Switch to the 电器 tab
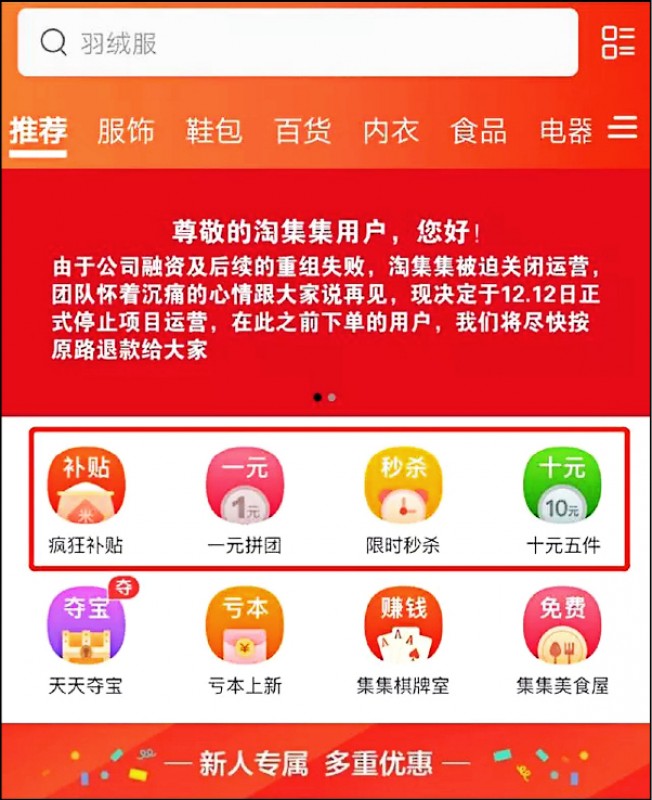This screenshot has width=652, height=800. click(566, 131)
